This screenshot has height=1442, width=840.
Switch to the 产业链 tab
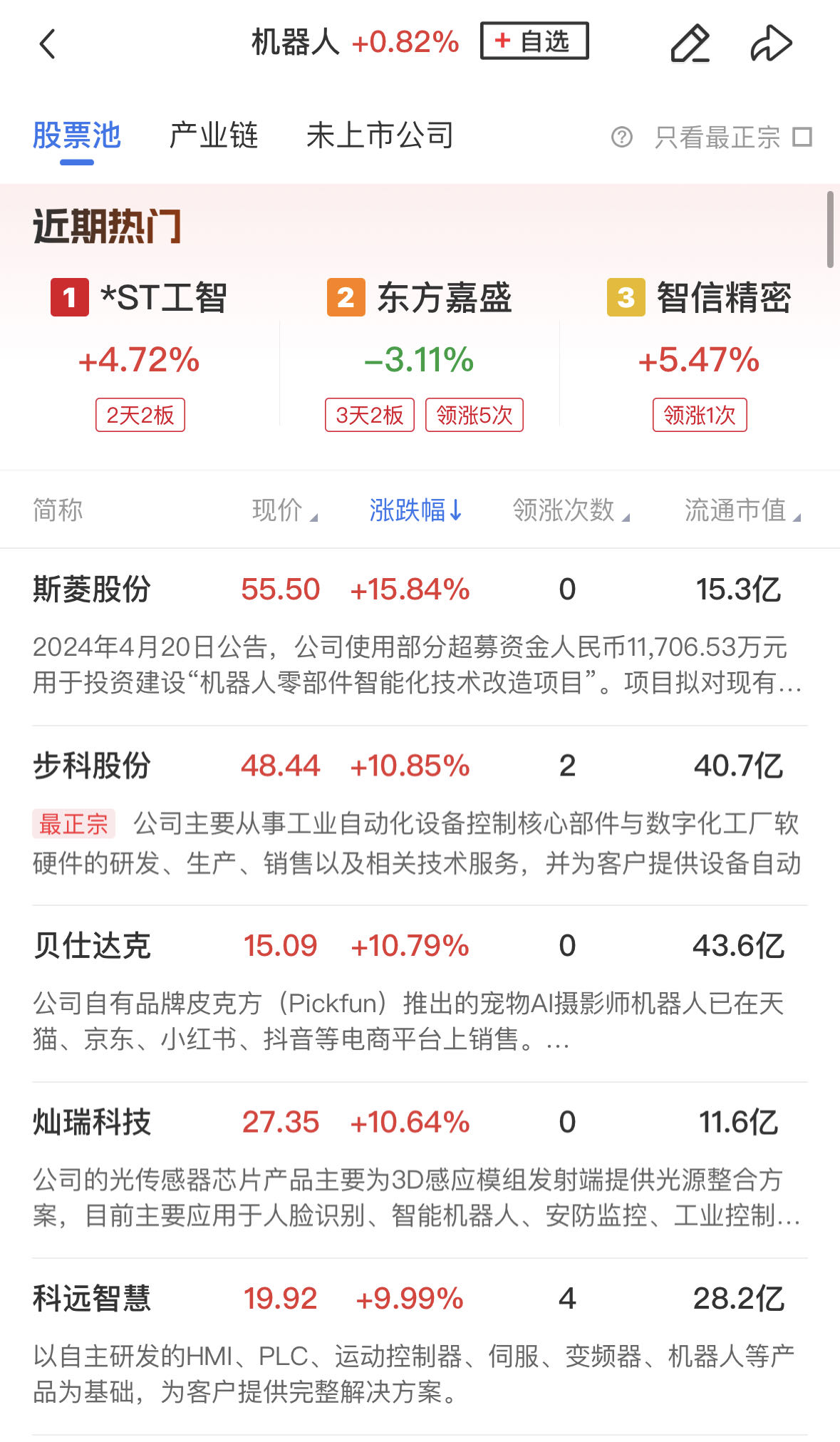(213, 135)
